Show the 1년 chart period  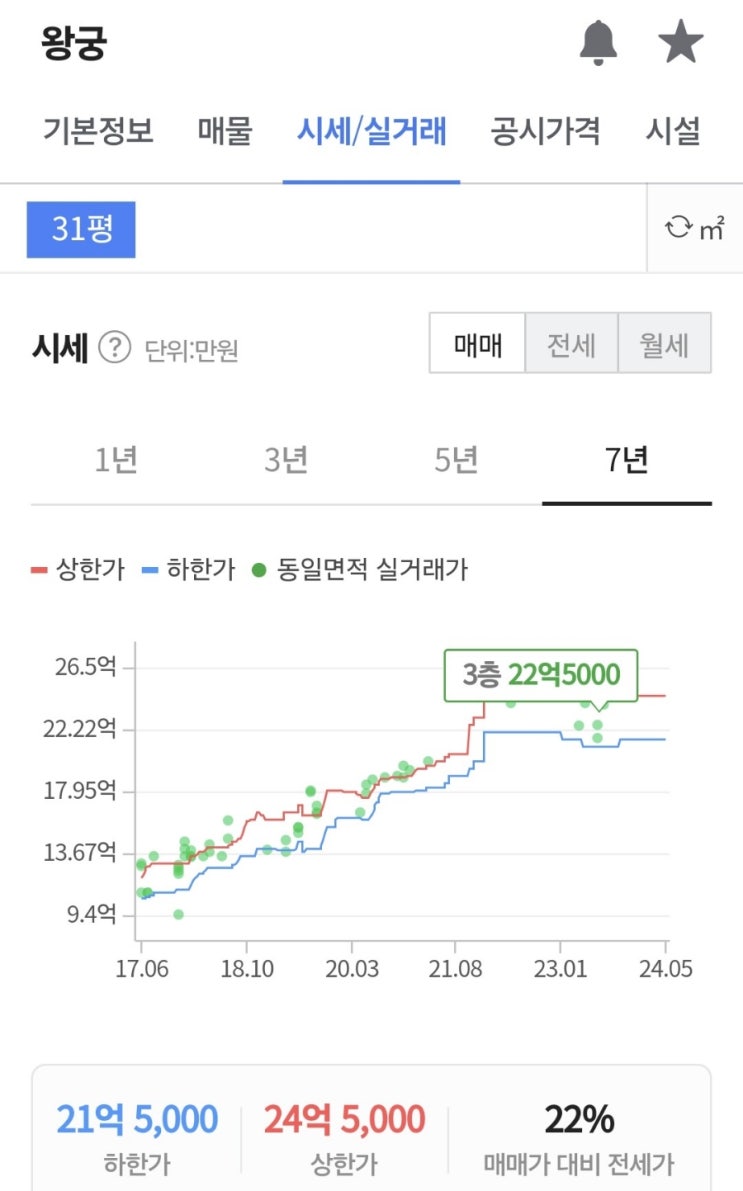pos(115,461)
